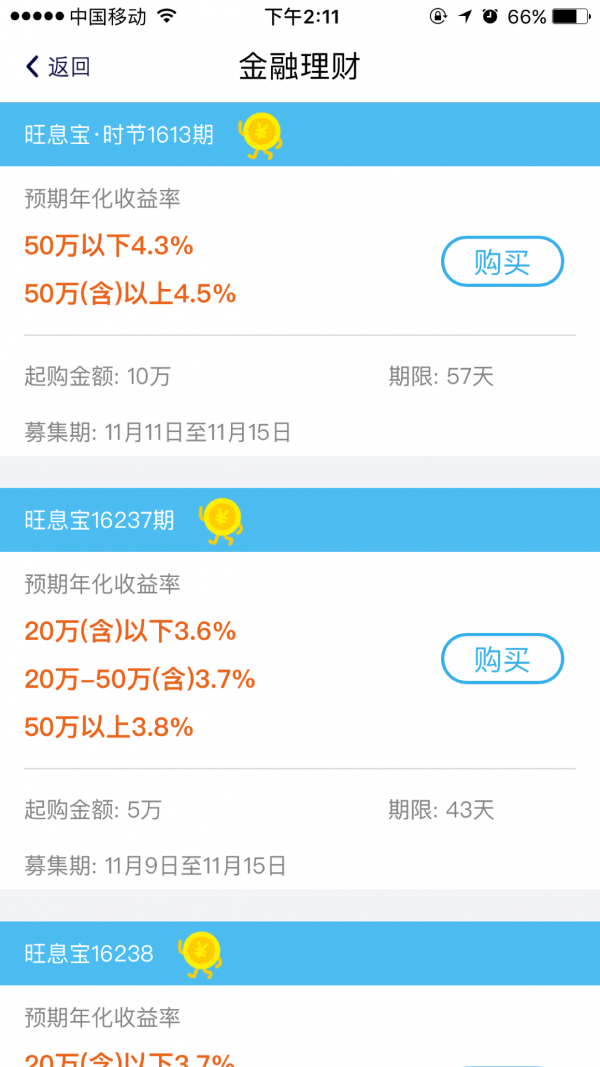Screen dimensions: 600x1067
Task: Open the 旺息宝·时节1613期 product header
Action: tap(120, 135)
